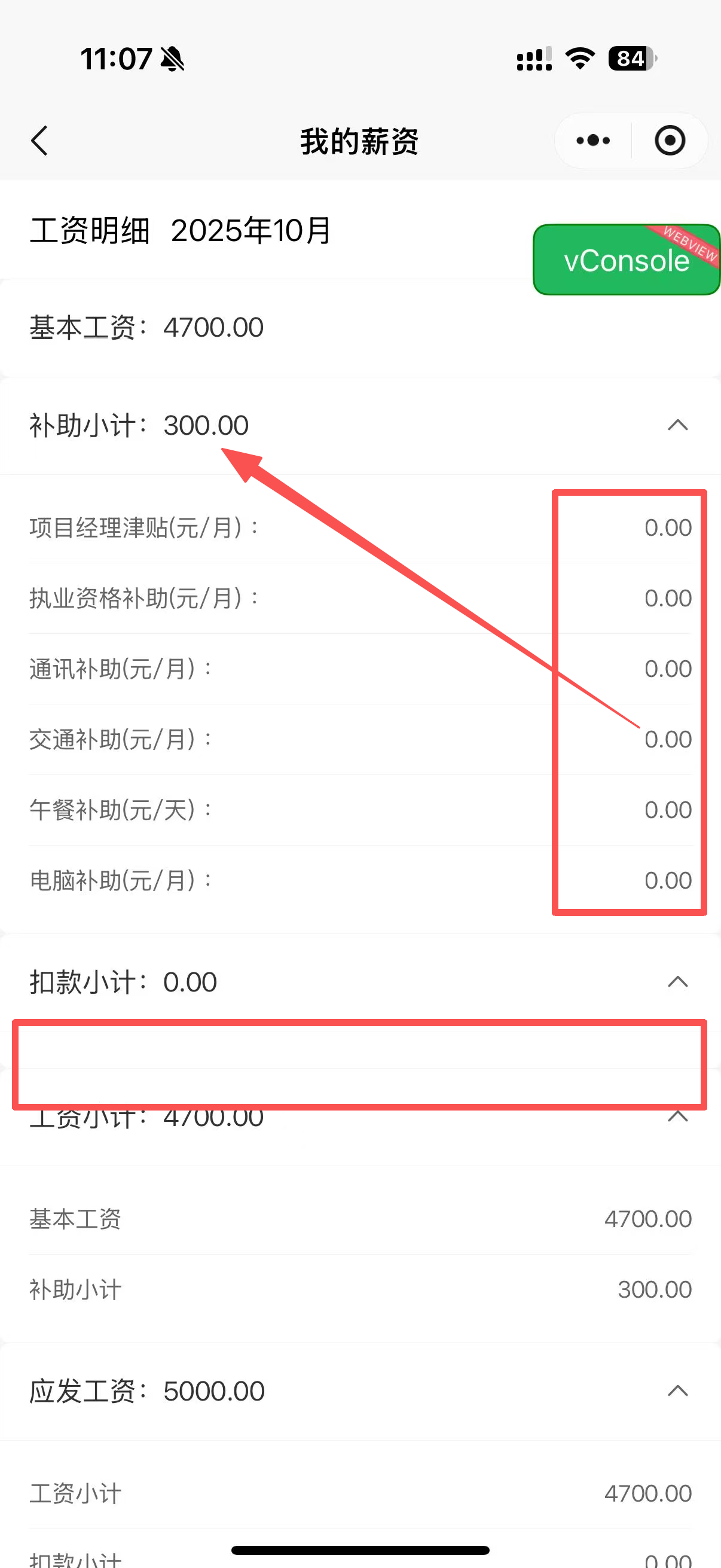
Task: Open the mini program more menu
Action: [x=593, y=141]
